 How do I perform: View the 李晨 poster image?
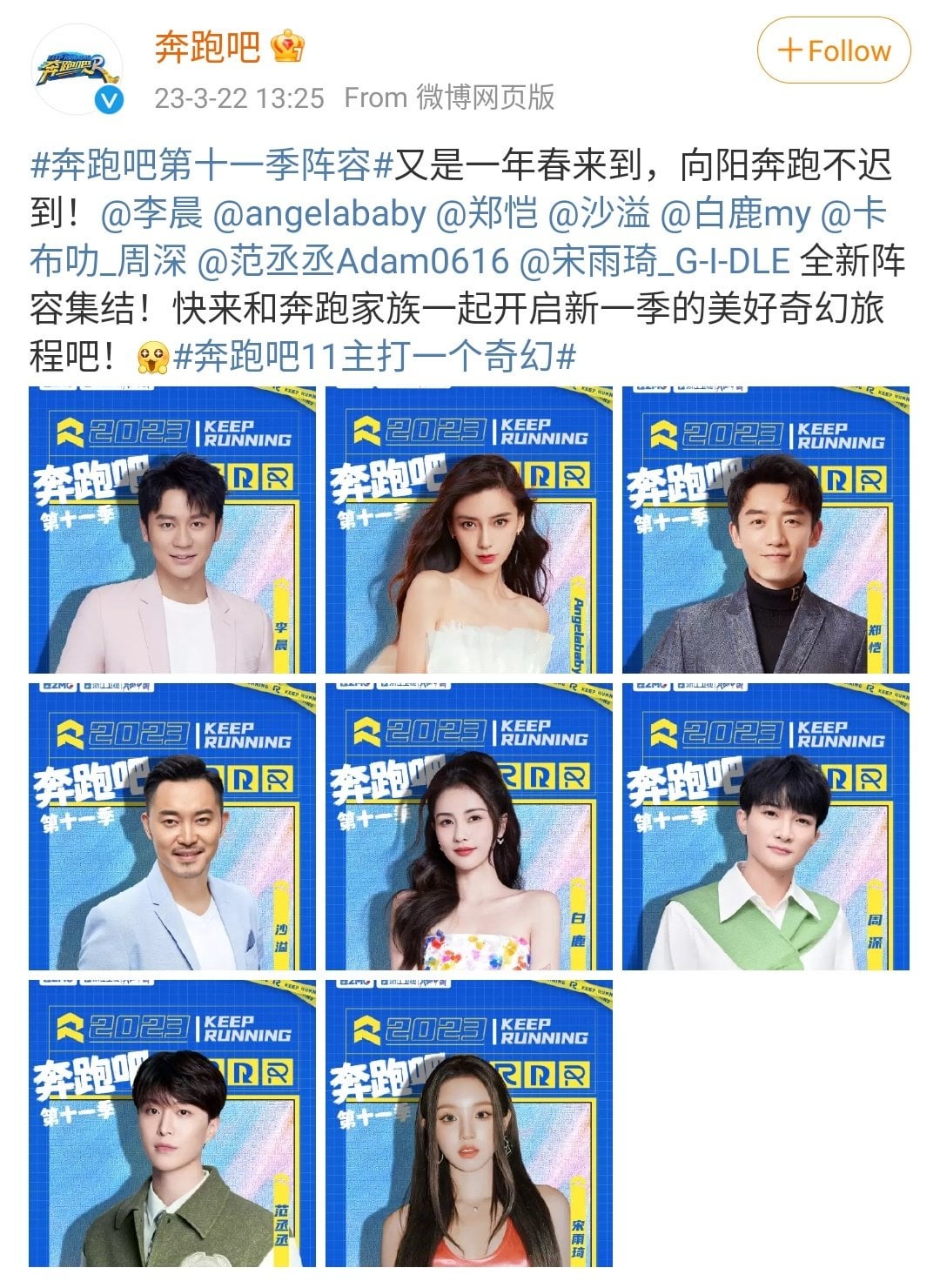172,530
